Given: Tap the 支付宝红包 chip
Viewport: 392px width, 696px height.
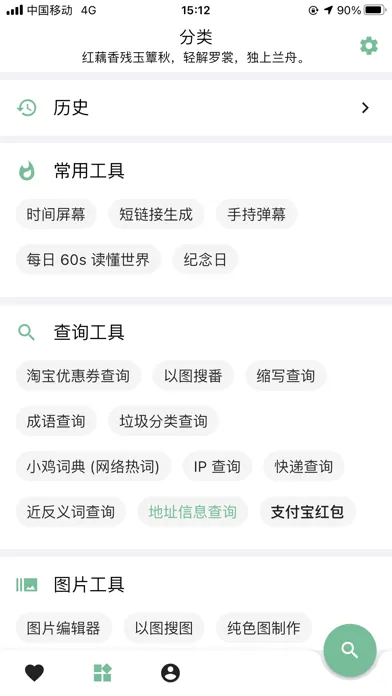Looking at the screenshot, I should pyautogui.click(x=307, y=512).
